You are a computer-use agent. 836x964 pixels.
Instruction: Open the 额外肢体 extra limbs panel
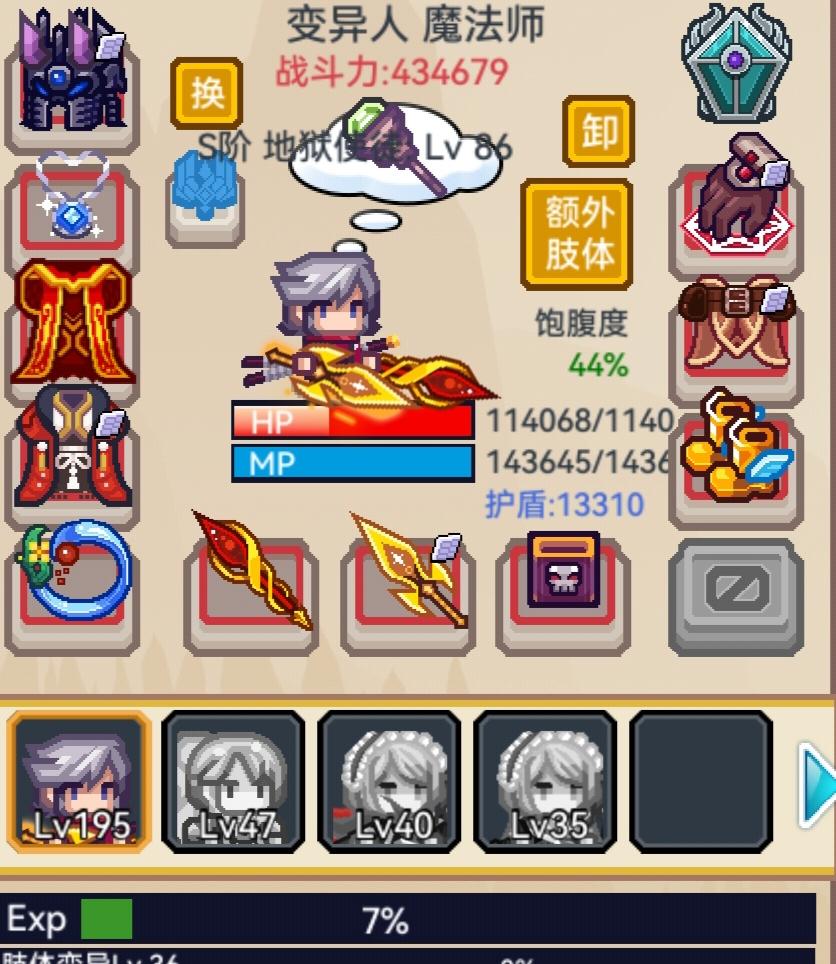576,231
